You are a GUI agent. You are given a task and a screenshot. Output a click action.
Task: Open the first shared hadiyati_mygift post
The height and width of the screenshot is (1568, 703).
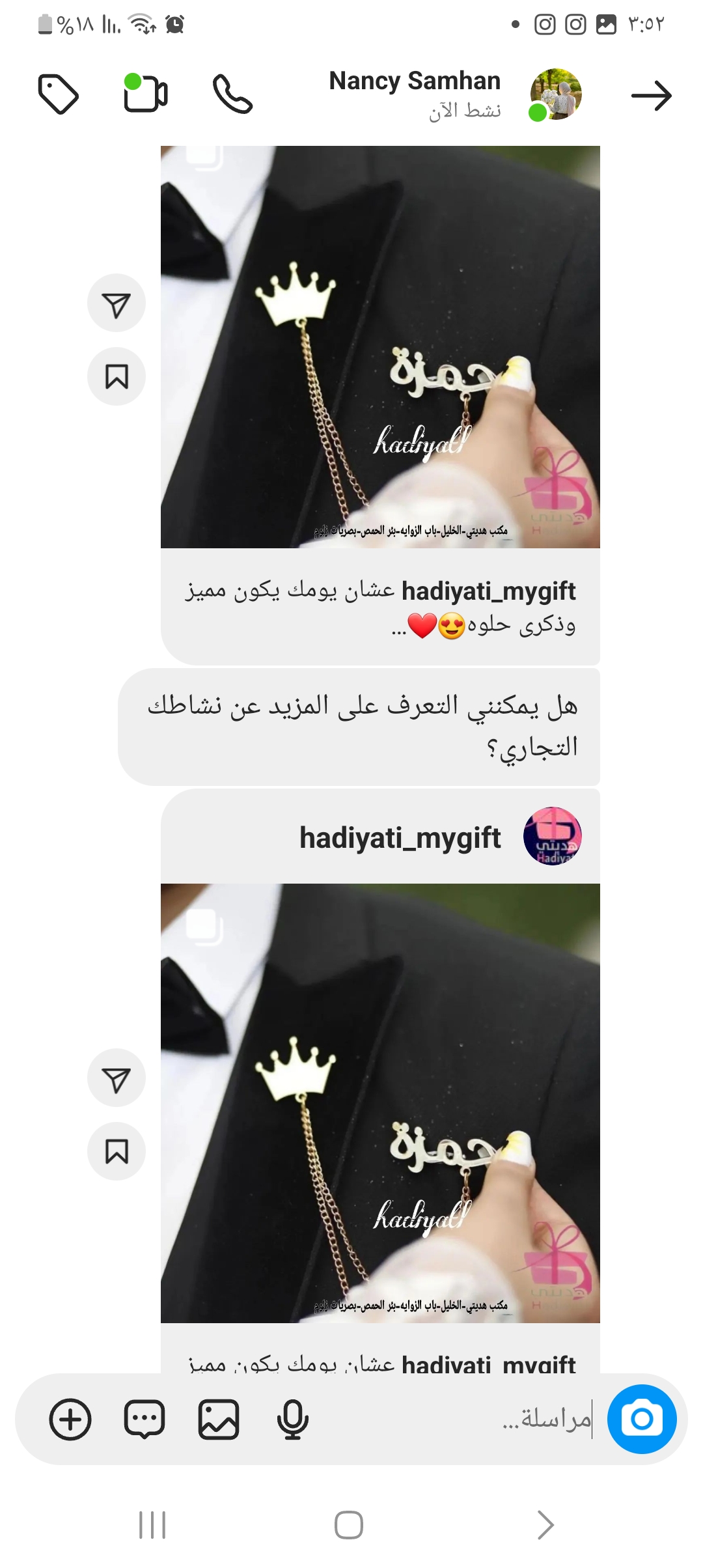point(380,346)
